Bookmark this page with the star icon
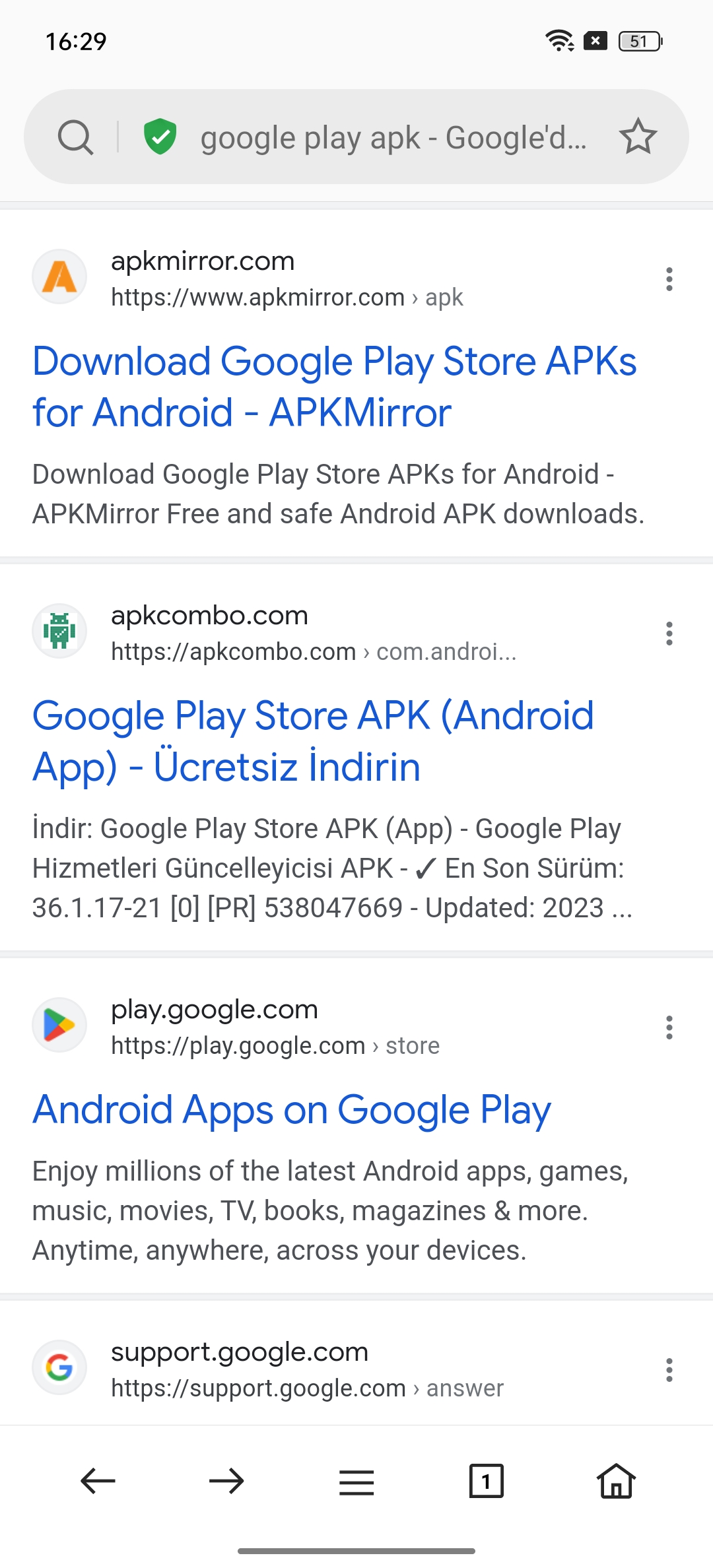This screenshot has height=1568, width=713. coord(638,137)
